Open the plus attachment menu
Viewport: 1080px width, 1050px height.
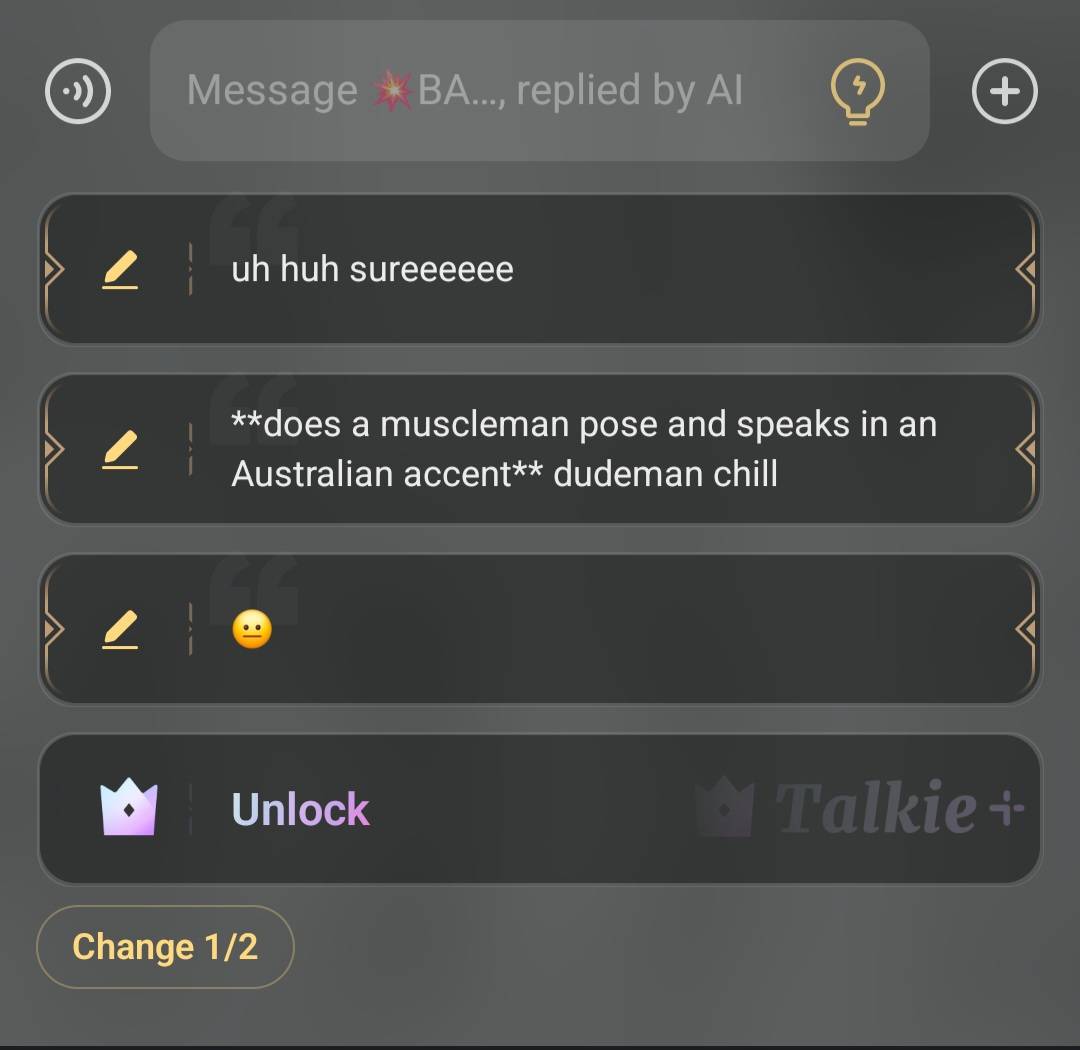click(1004, 92)
